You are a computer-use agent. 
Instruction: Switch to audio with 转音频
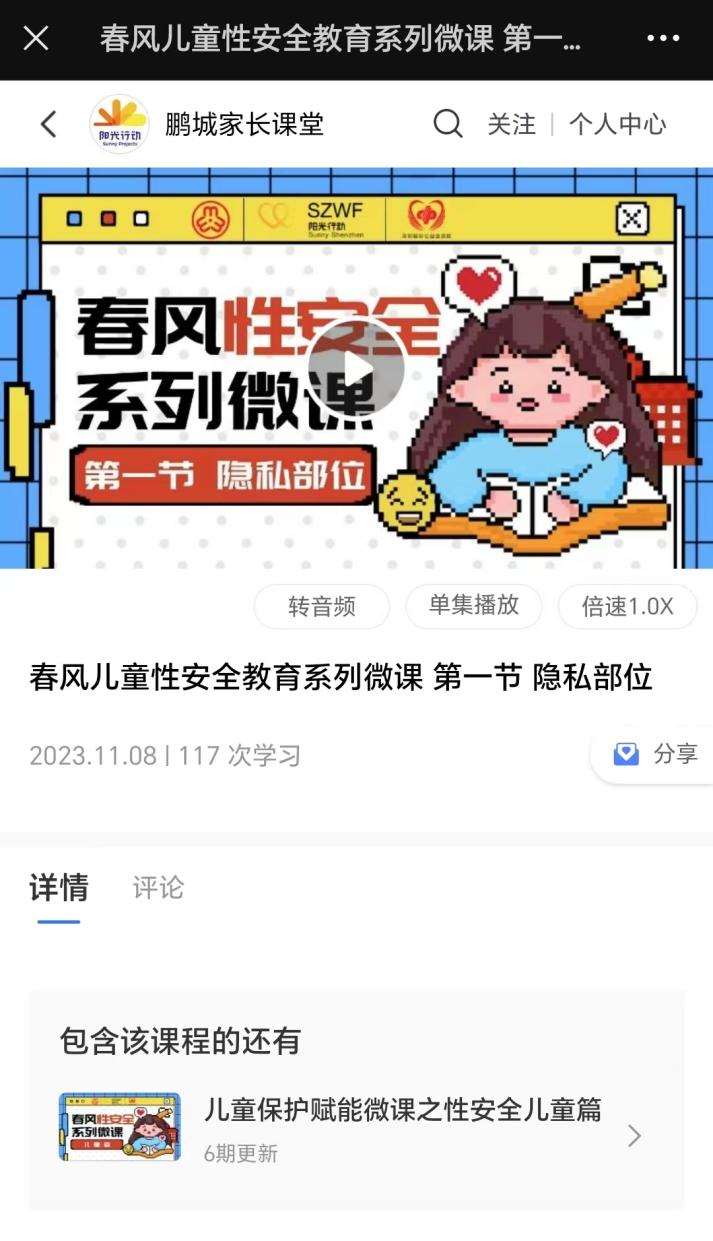[321, 606]
